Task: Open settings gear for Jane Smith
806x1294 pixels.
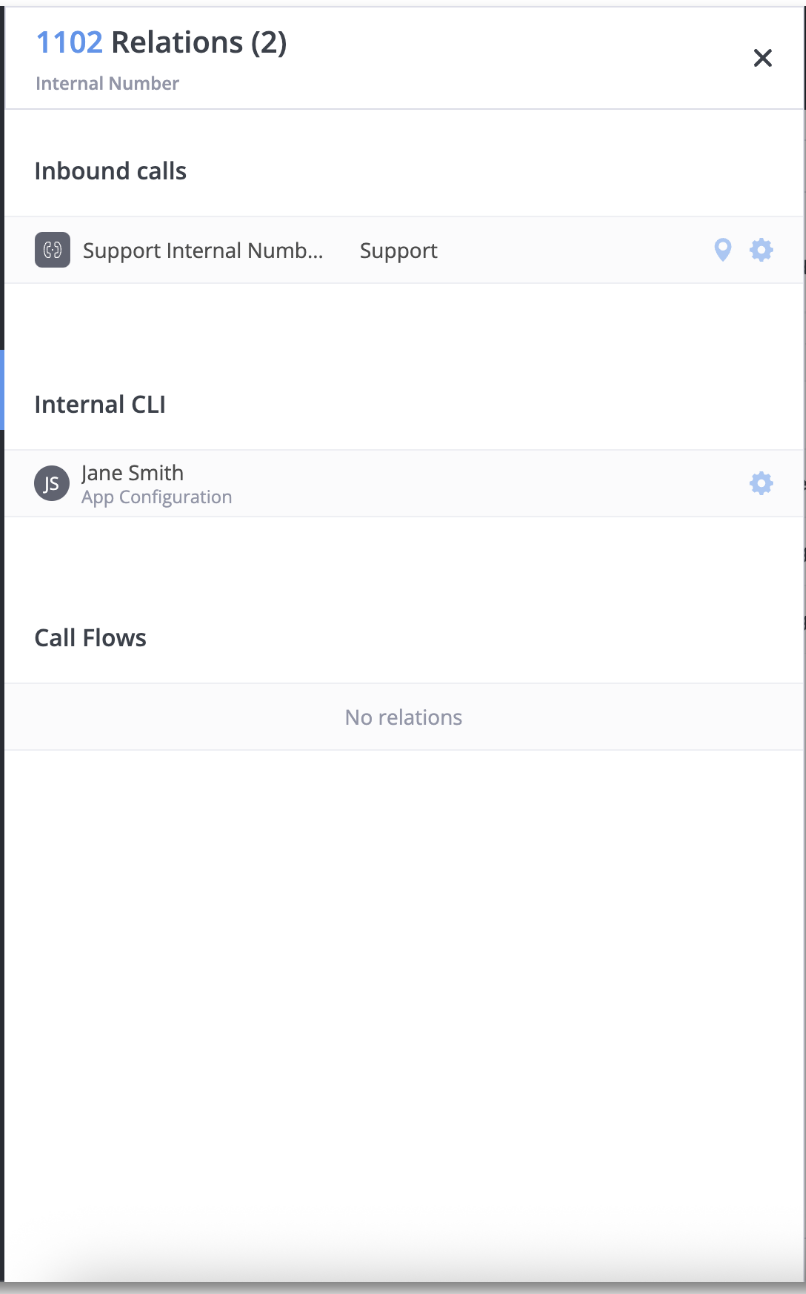Action: (x=761, y=484)
